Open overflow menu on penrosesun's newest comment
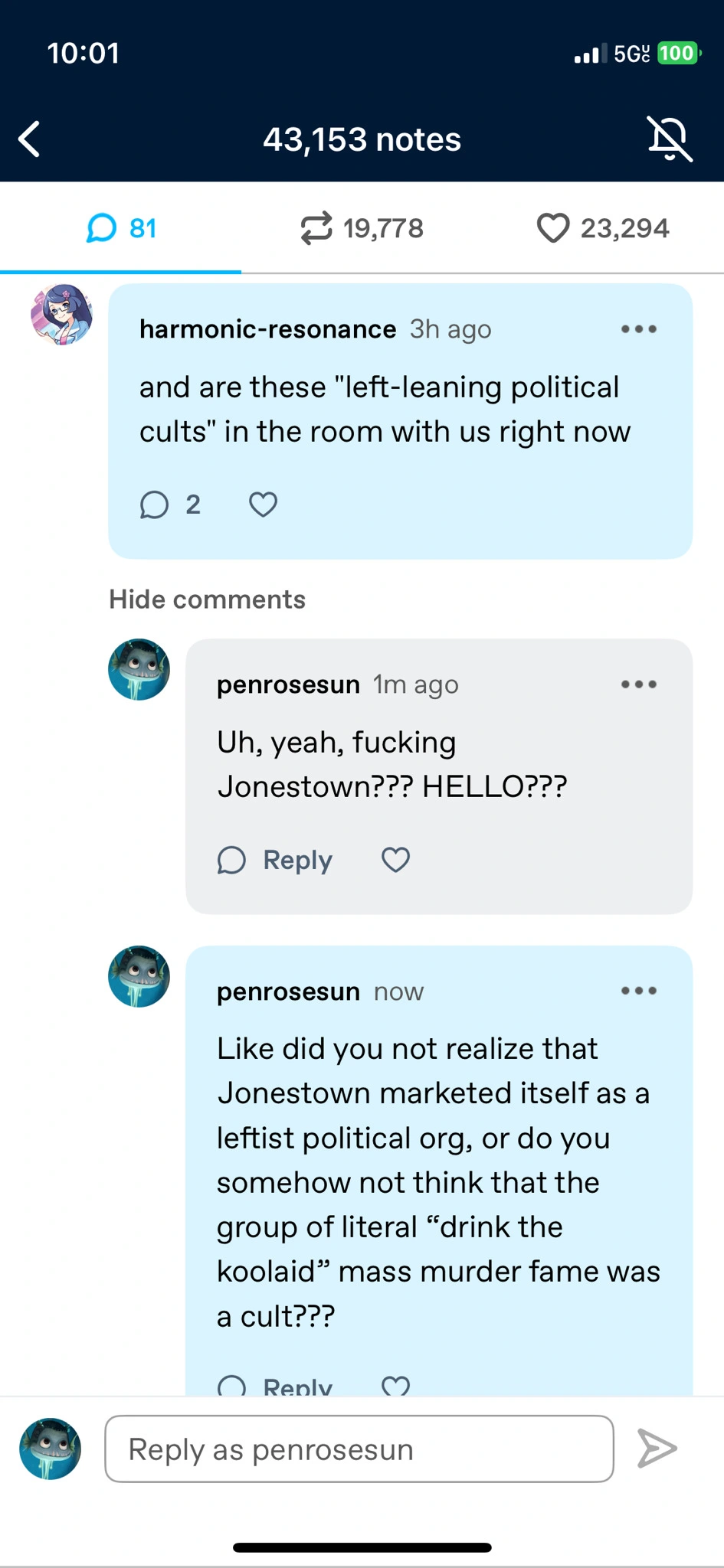 [x=639, y=991]
